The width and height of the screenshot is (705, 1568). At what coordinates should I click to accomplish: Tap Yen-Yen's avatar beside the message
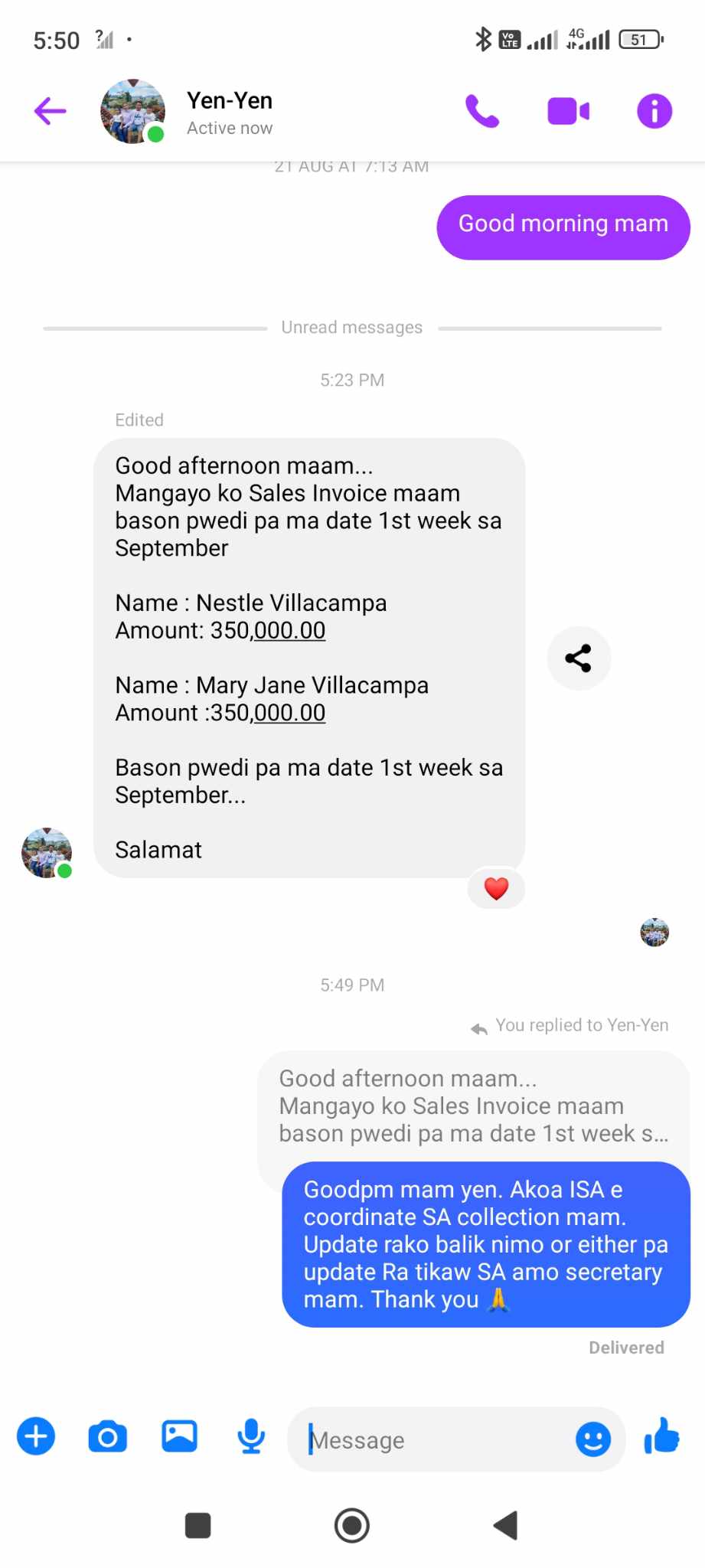pyautogui.click(x=47, y=852)
